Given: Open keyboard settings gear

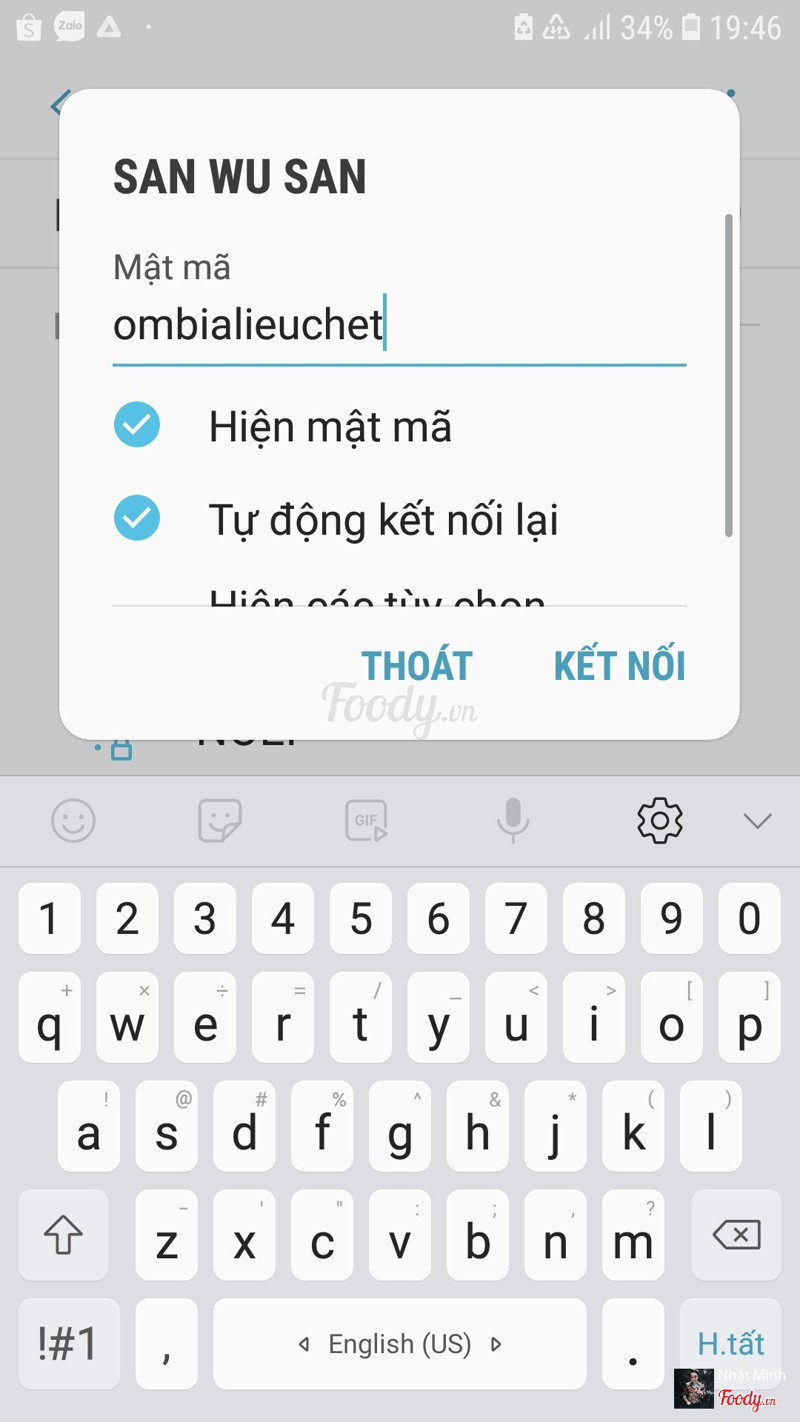Looking at the screenshot, I should (x=659, y=821).
